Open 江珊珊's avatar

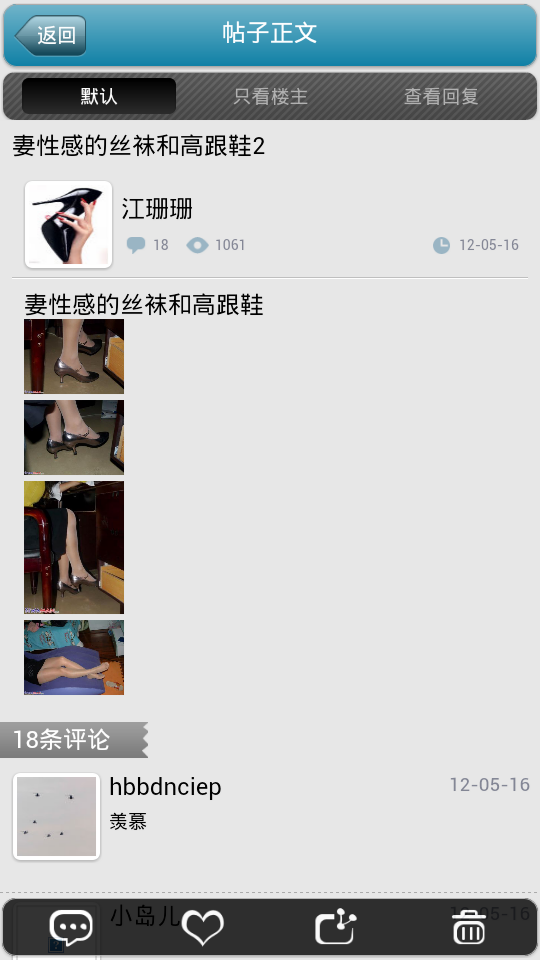(x=69, y=225)
